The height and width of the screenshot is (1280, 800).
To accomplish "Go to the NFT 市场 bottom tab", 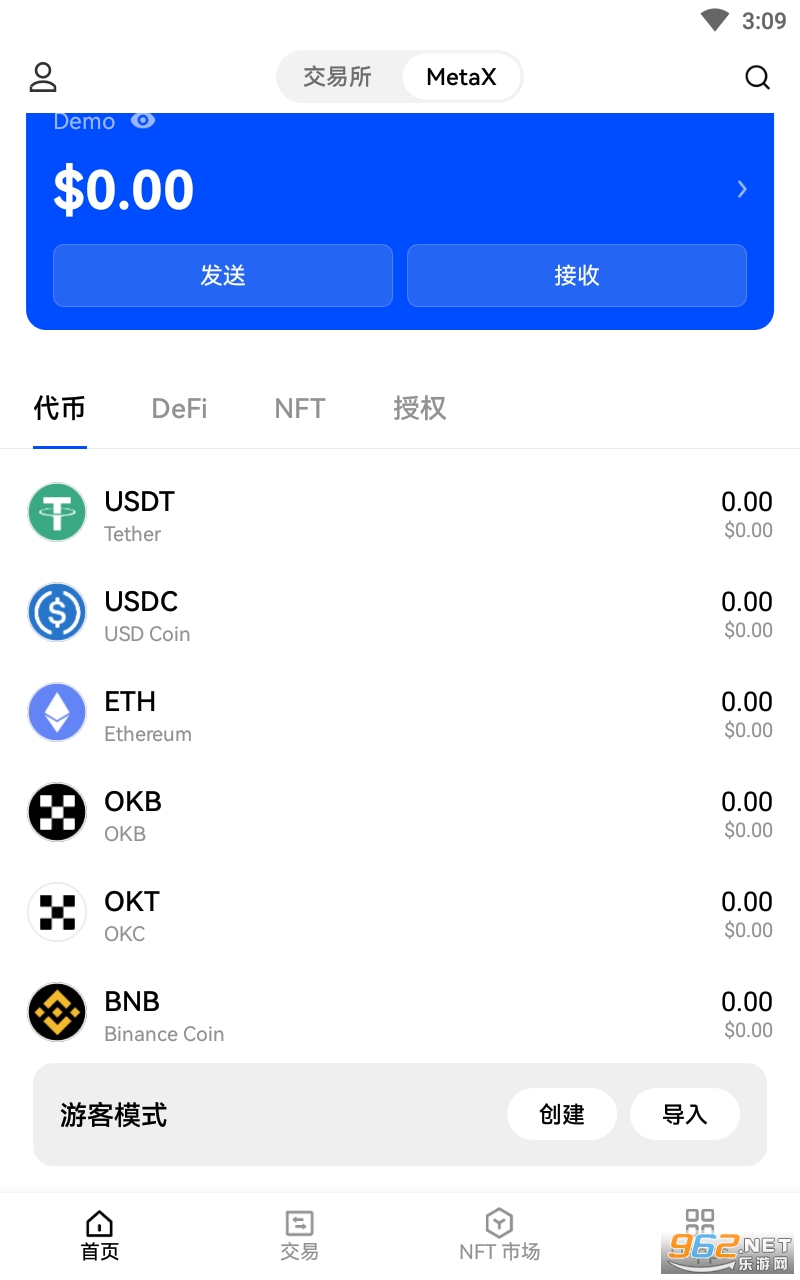I will (x=499, y=1235).
